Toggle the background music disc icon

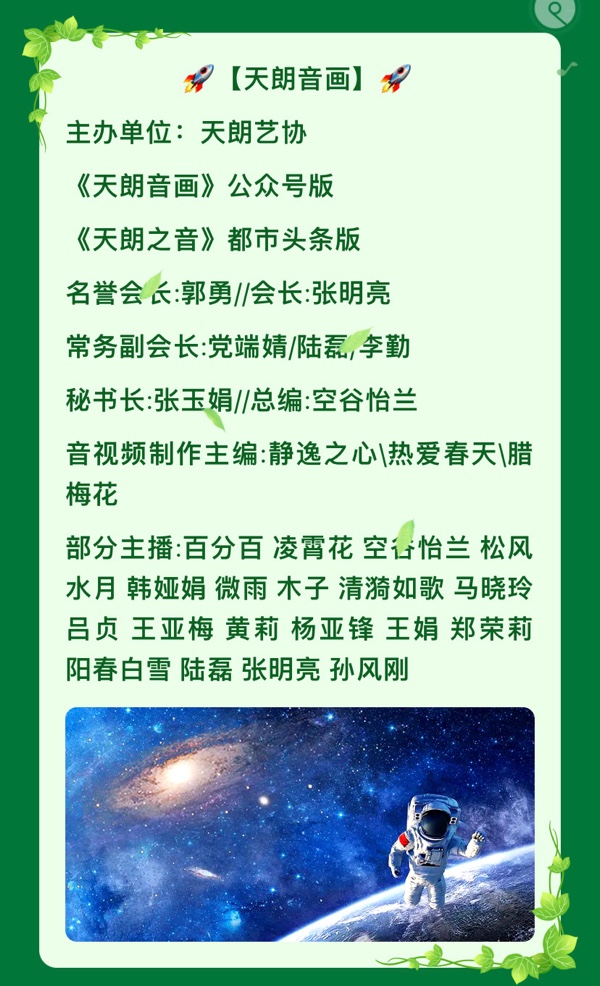coord(556,9)
